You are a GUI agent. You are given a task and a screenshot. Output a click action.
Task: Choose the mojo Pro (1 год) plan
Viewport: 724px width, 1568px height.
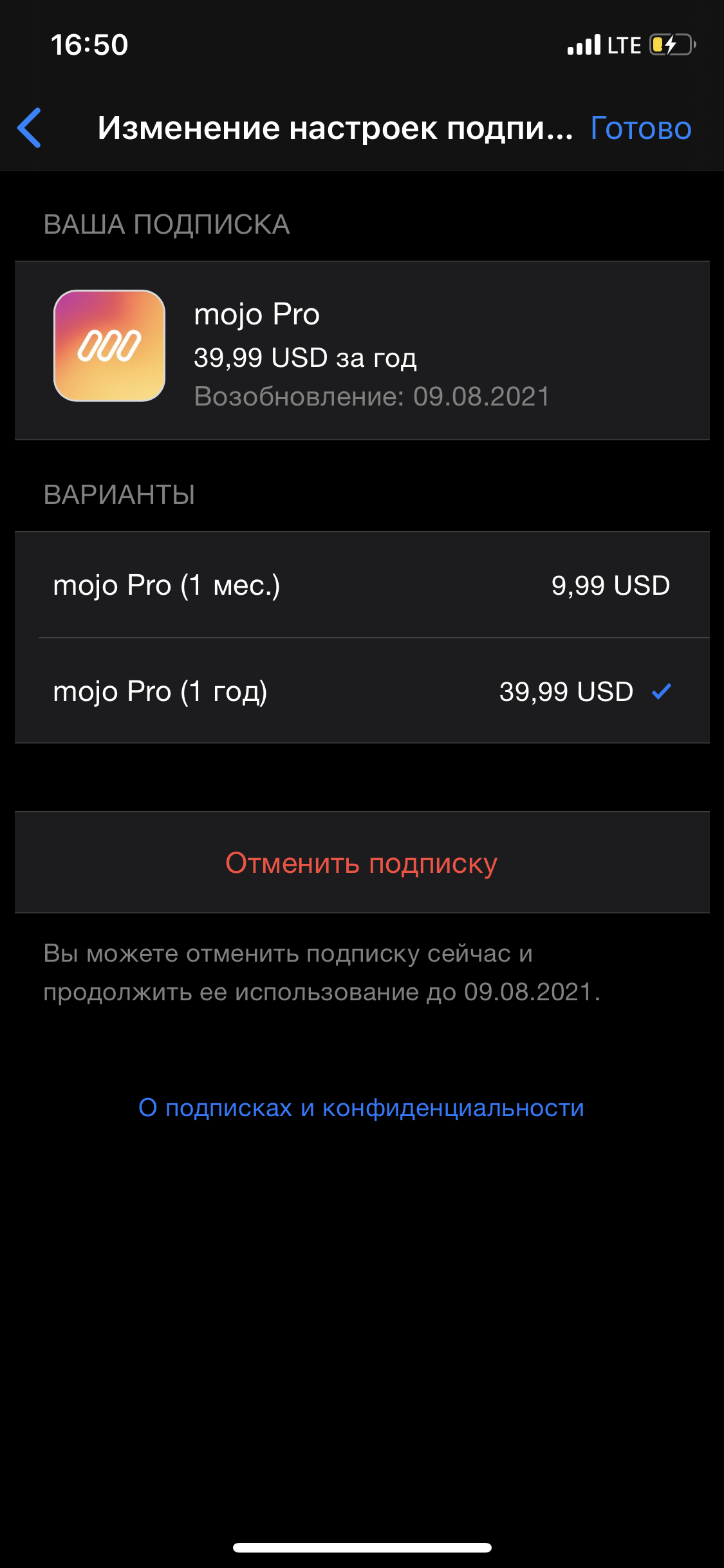click(362, 691)
